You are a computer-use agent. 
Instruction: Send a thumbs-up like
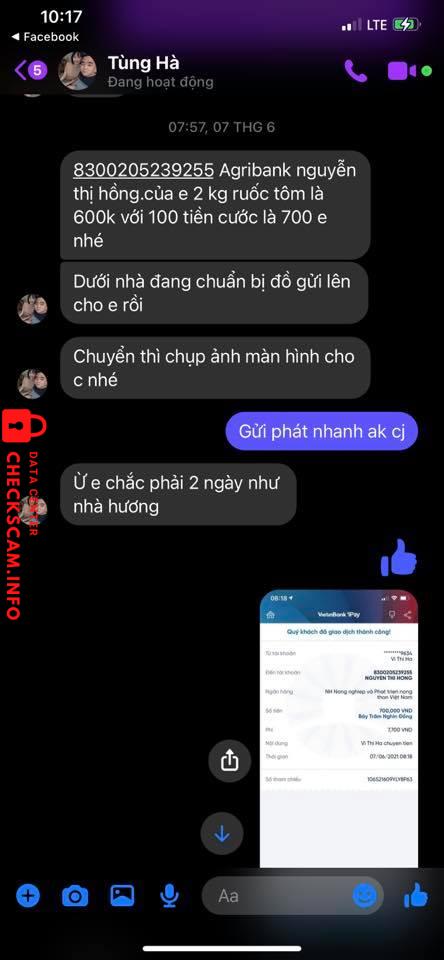point(416,895)
